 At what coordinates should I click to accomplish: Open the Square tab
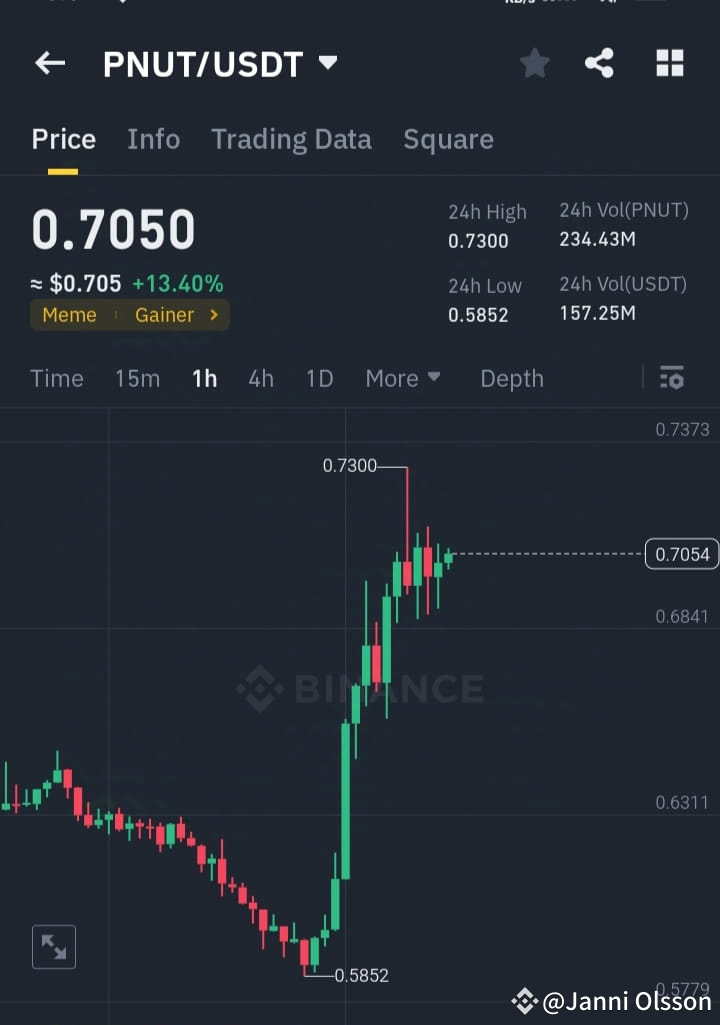pos(448,139)
